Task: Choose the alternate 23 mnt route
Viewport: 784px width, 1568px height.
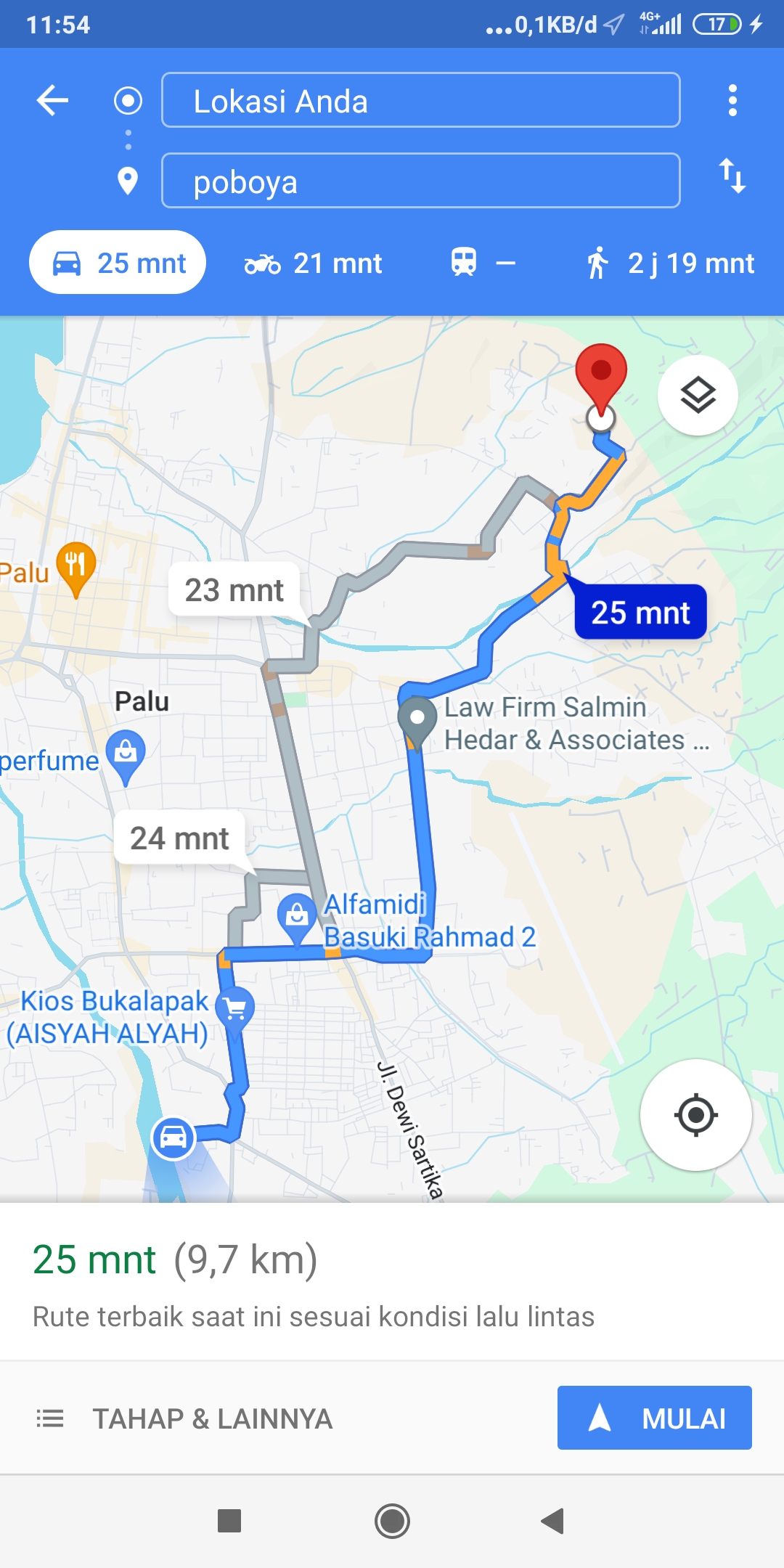Action: click(234, 589)
